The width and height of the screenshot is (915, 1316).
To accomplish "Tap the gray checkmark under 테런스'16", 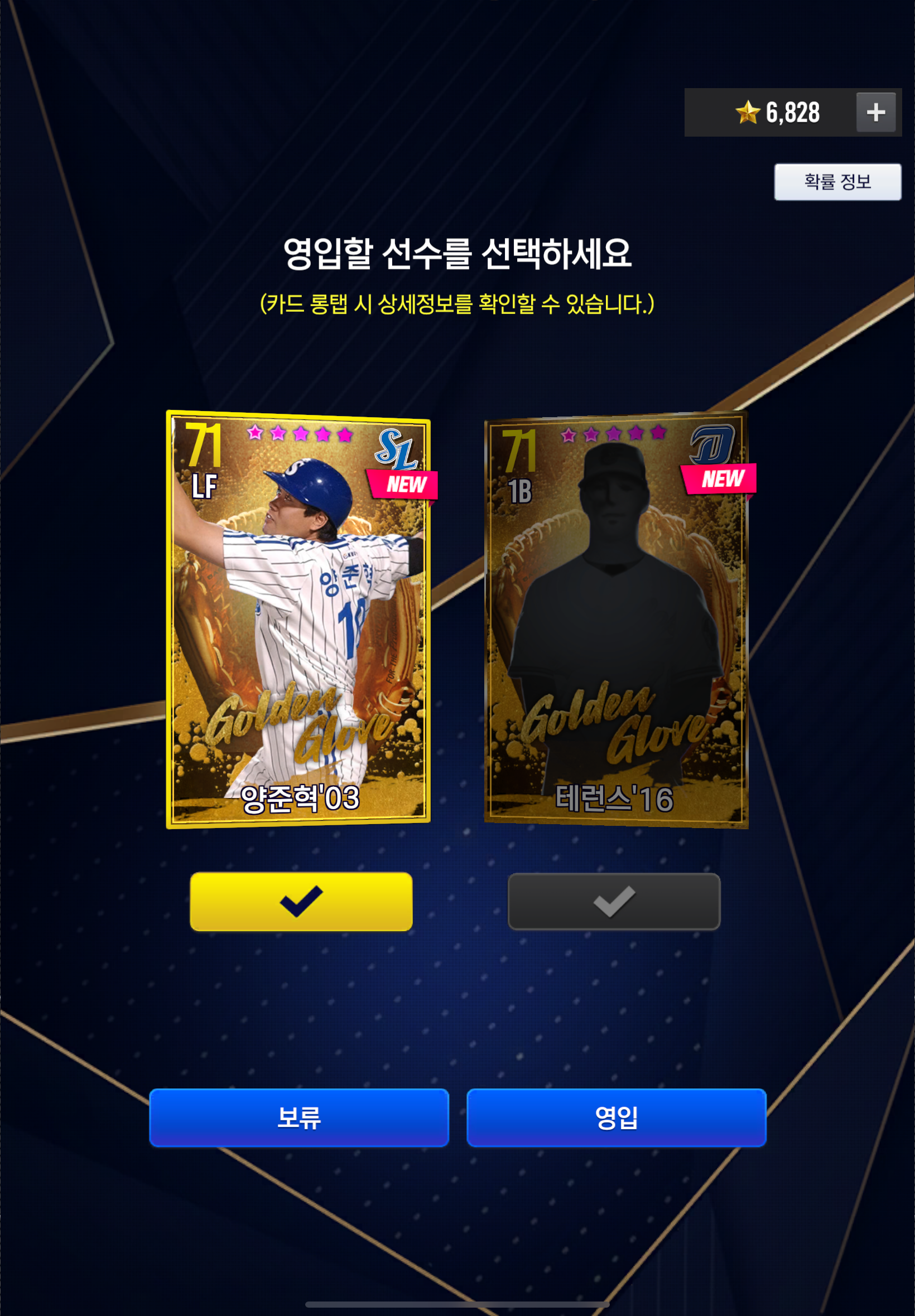I will (x=613, y=901).
